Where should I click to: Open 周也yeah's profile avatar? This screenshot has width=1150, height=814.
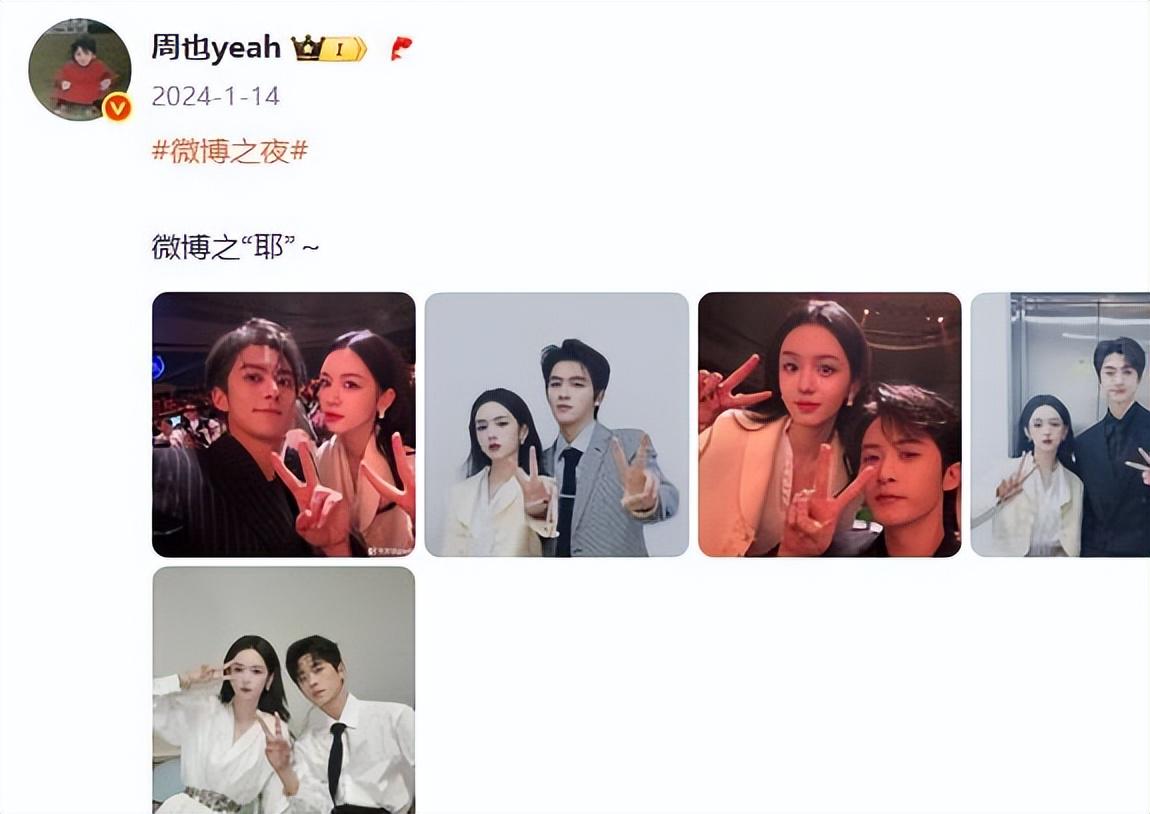79,69
